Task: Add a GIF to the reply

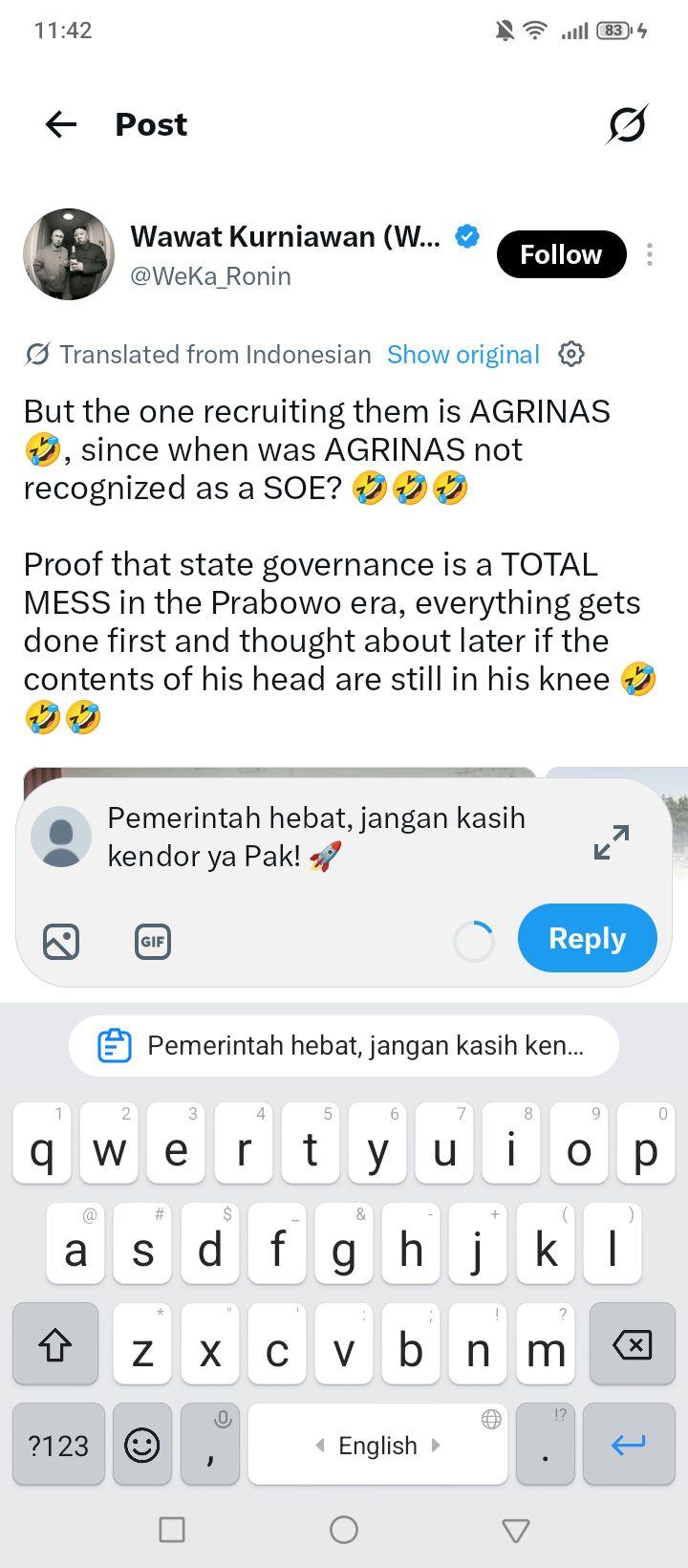Action: (153, 942)
